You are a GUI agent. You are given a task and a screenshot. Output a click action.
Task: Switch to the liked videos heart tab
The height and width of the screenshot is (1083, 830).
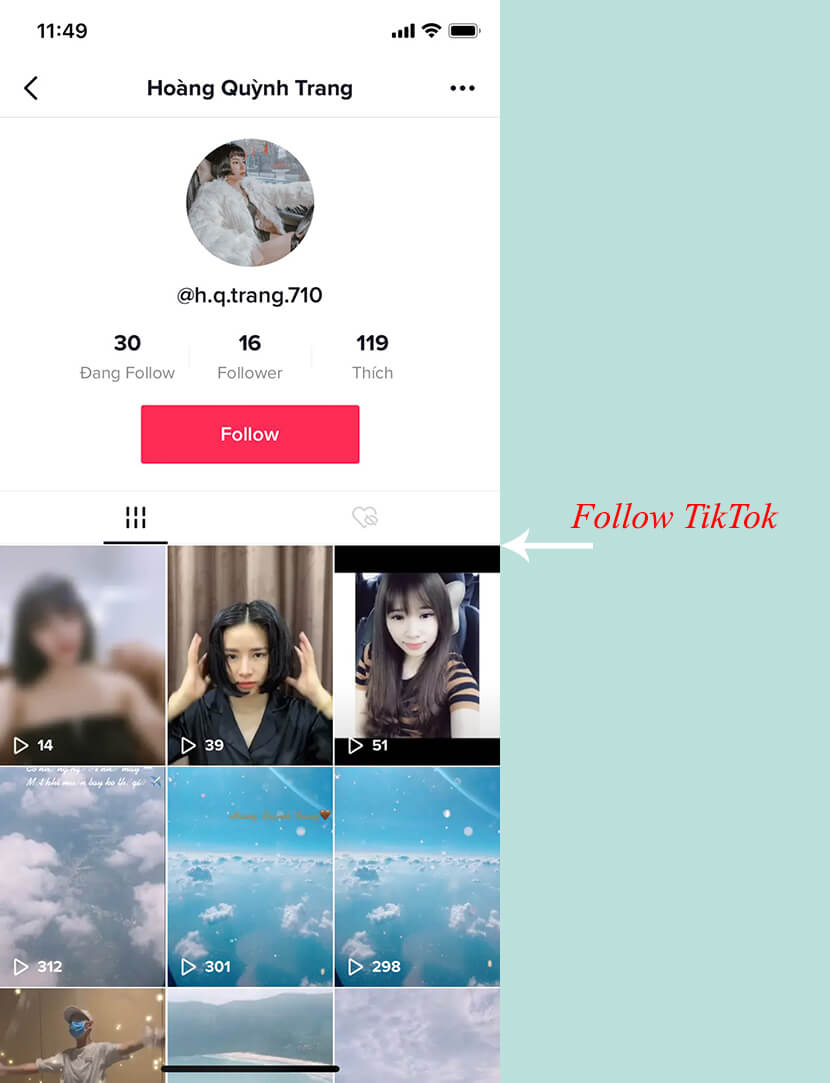365,517
